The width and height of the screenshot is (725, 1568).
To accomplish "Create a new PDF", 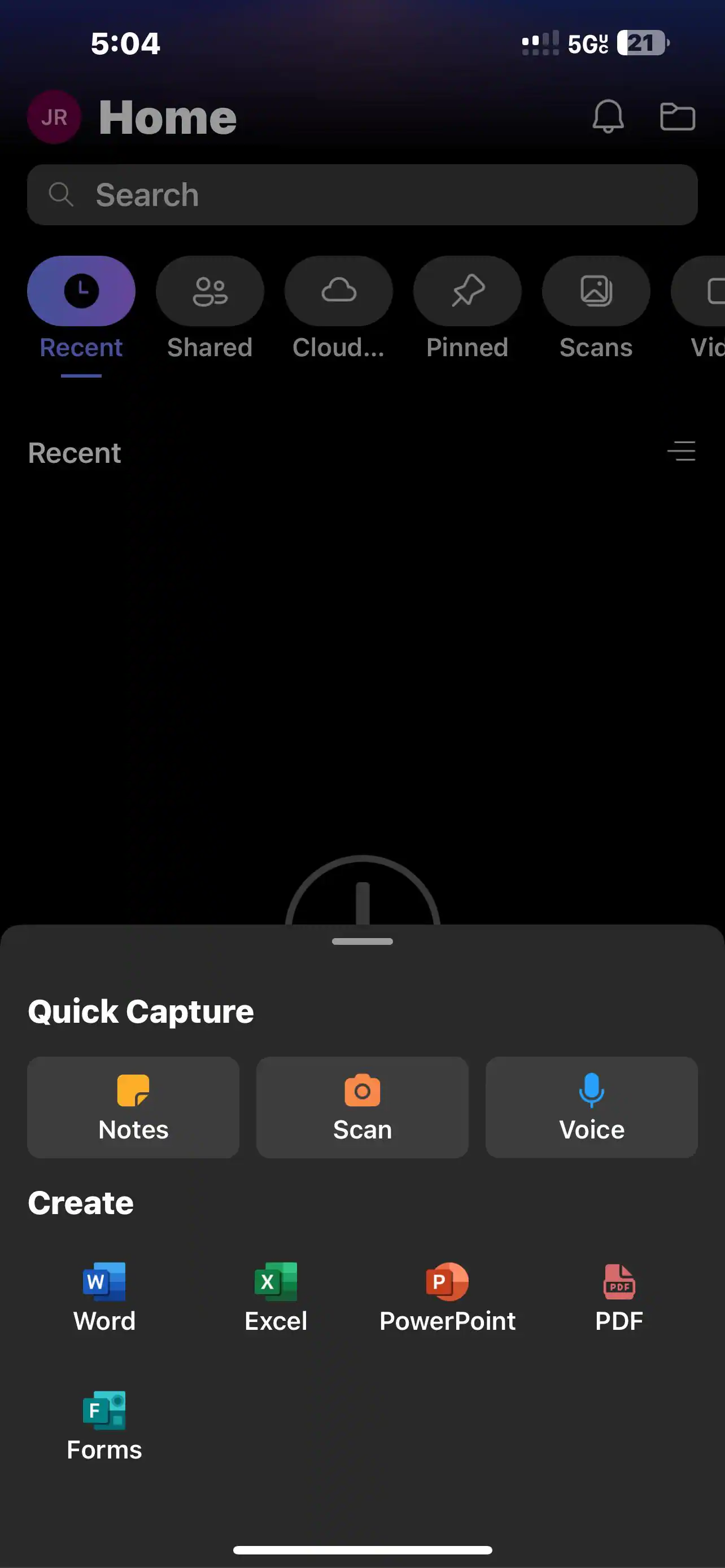I will [618, 1297].
